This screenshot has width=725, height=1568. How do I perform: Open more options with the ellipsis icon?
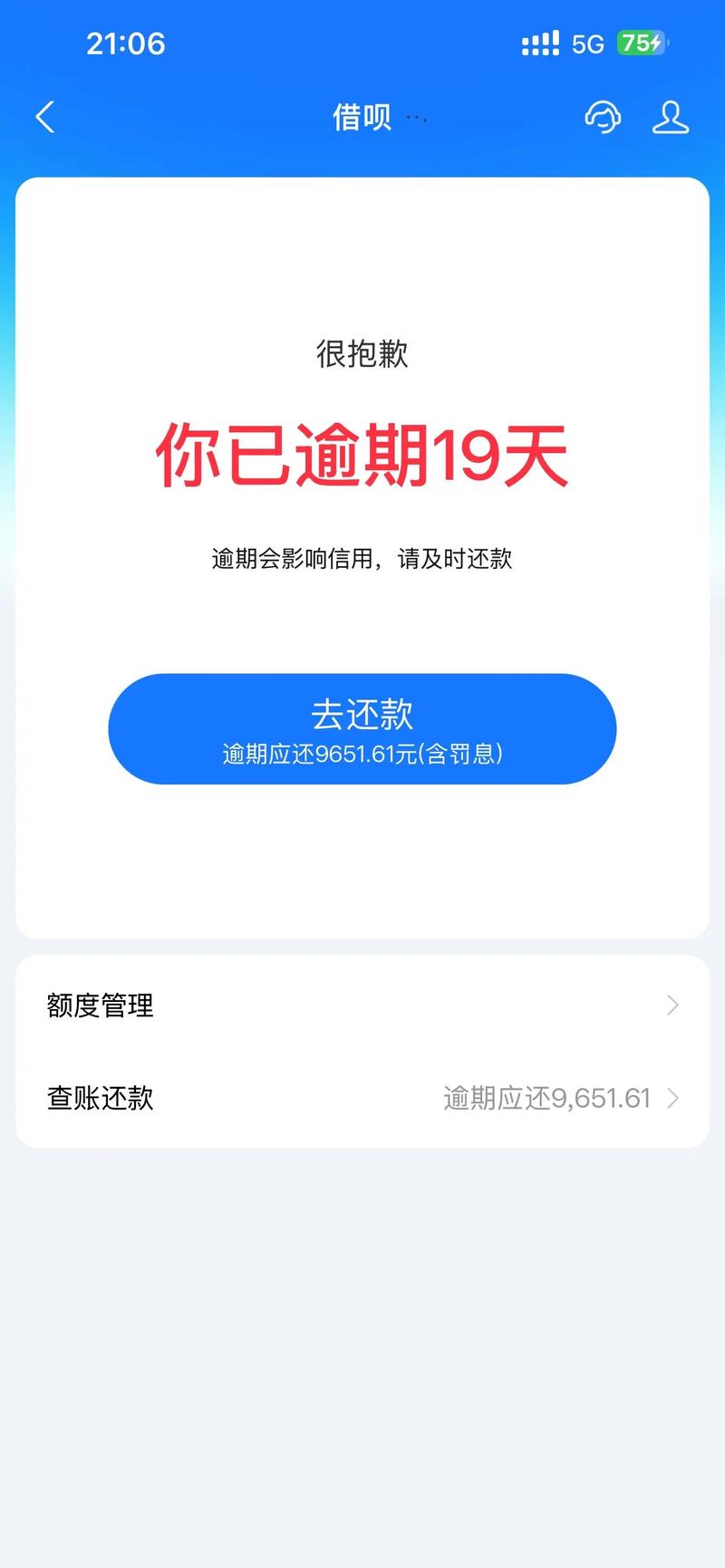pos(415,120)
